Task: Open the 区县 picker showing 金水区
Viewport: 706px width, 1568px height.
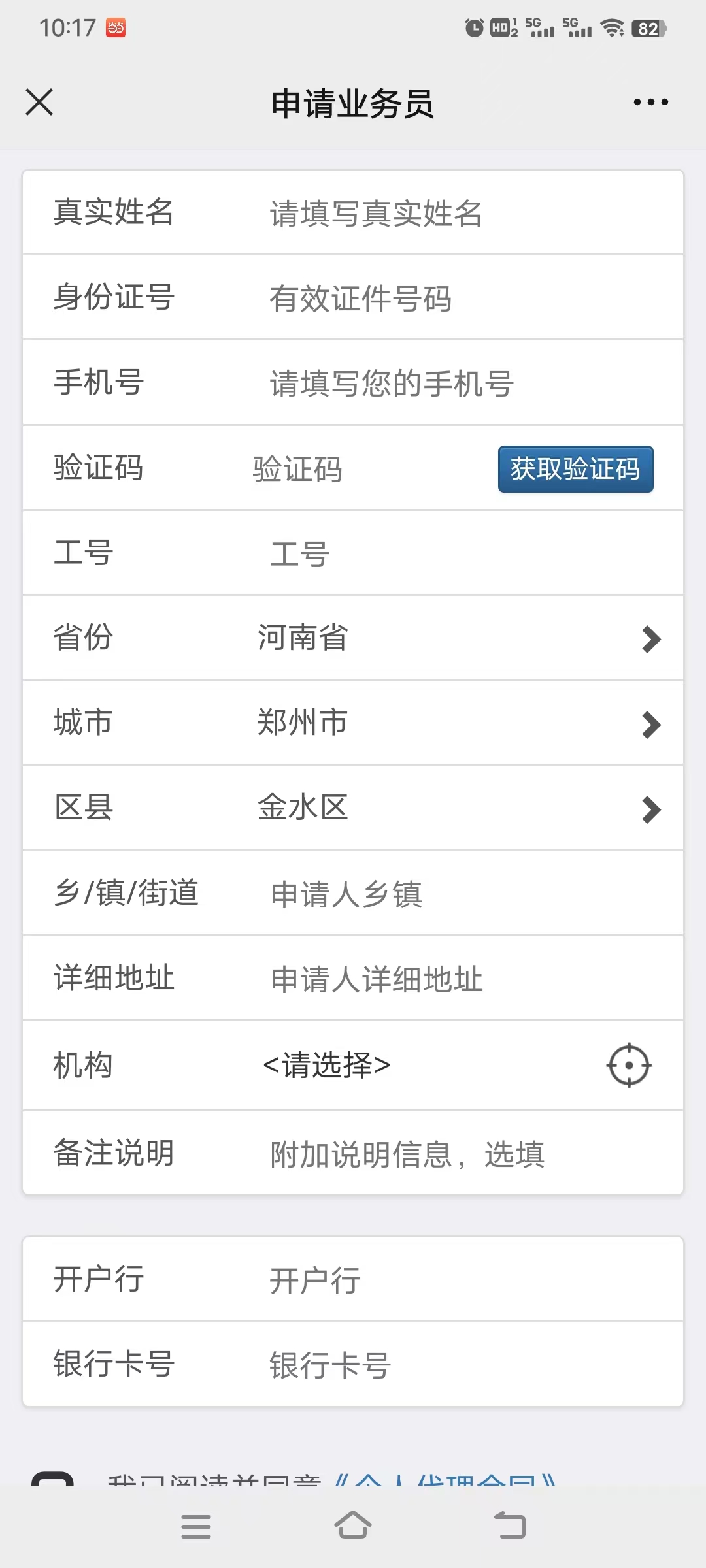Action: pyautogui.click(x=458, y=808)
